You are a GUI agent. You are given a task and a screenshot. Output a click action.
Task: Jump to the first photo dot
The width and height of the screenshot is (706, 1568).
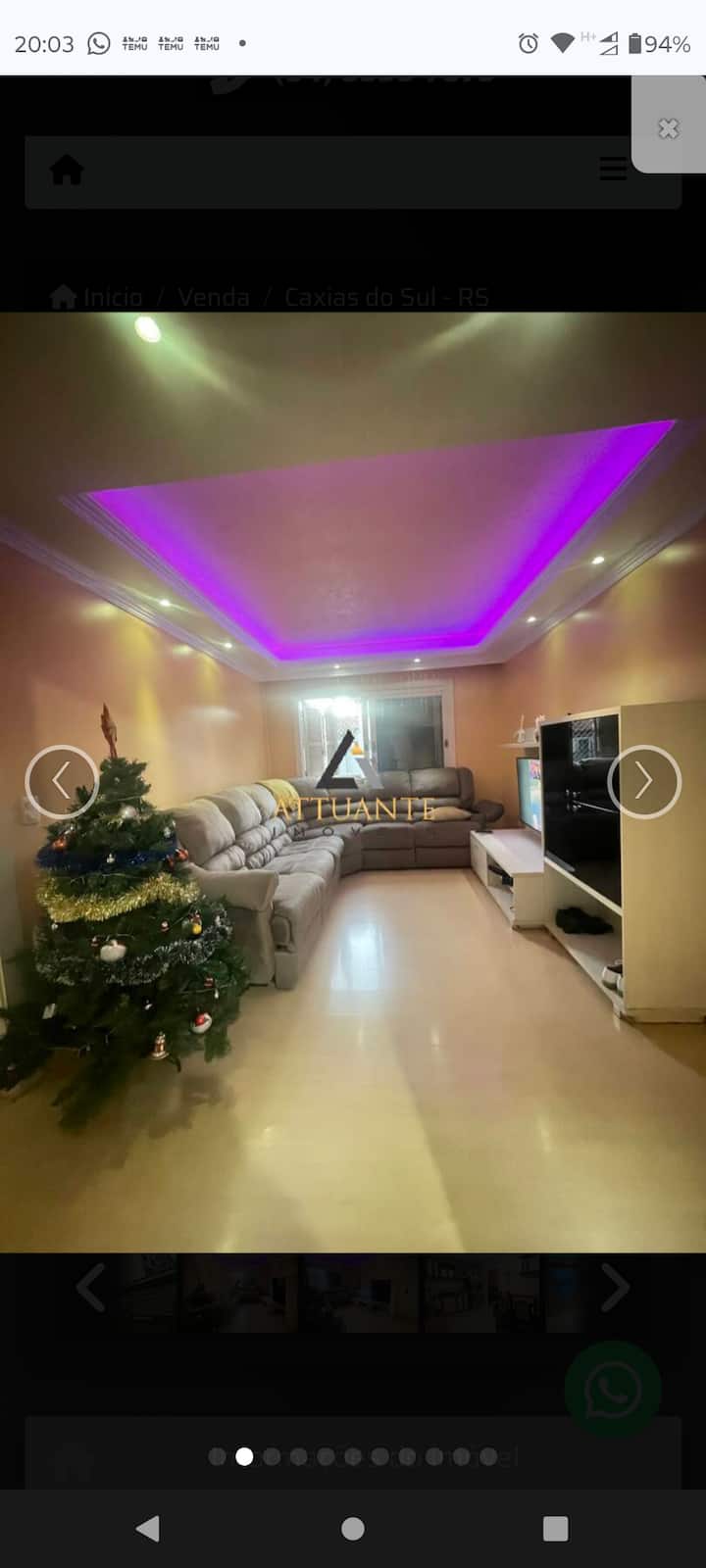point(218,1456)
